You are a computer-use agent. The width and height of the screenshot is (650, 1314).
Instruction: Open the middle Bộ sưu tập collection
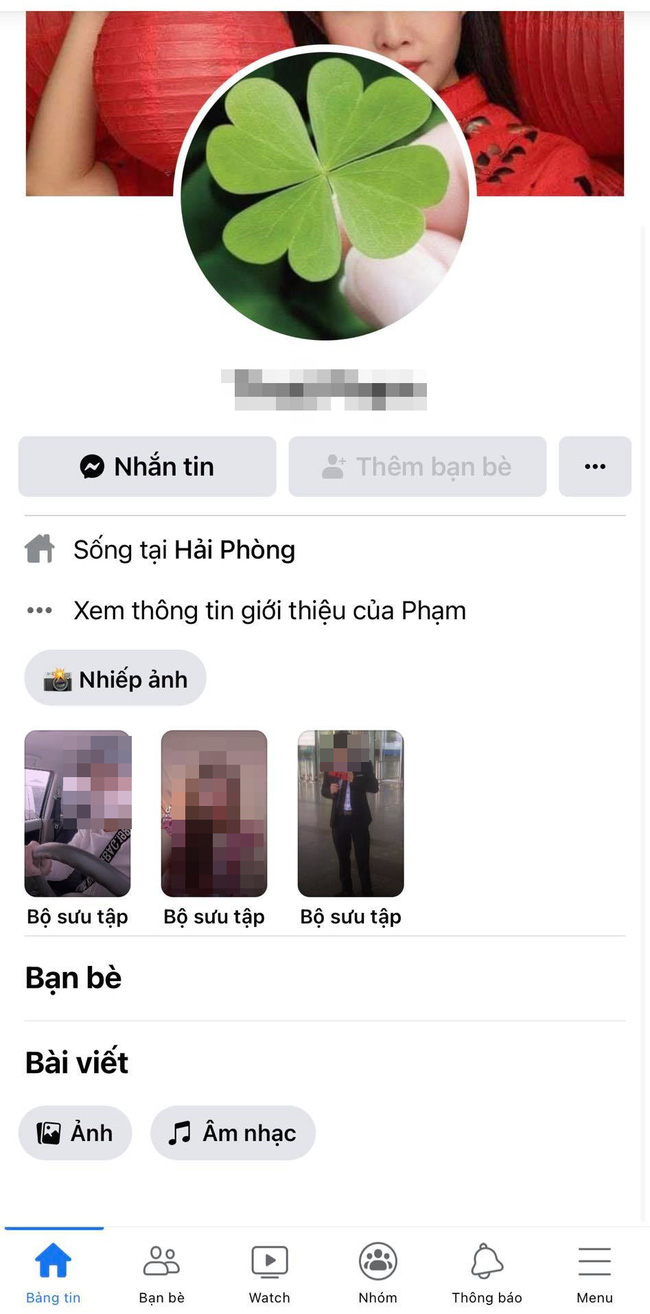tap(214, 813)
